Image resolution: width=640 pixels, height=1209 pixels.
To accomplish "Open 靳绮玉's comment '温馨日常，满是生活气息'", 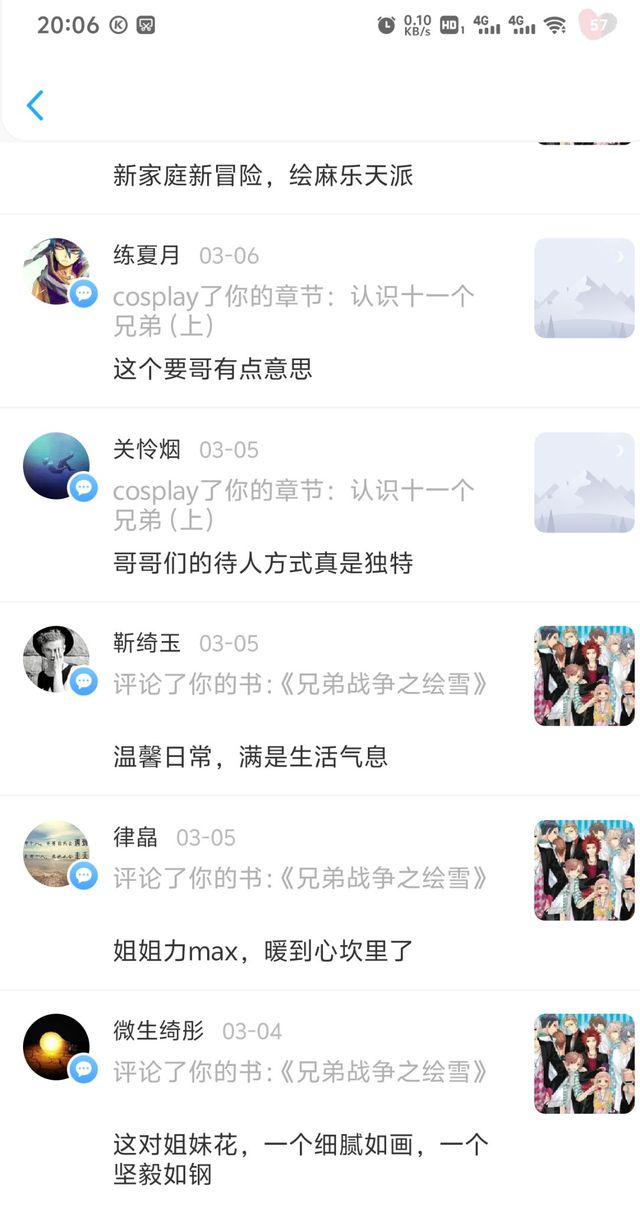I will coord(250,757).
